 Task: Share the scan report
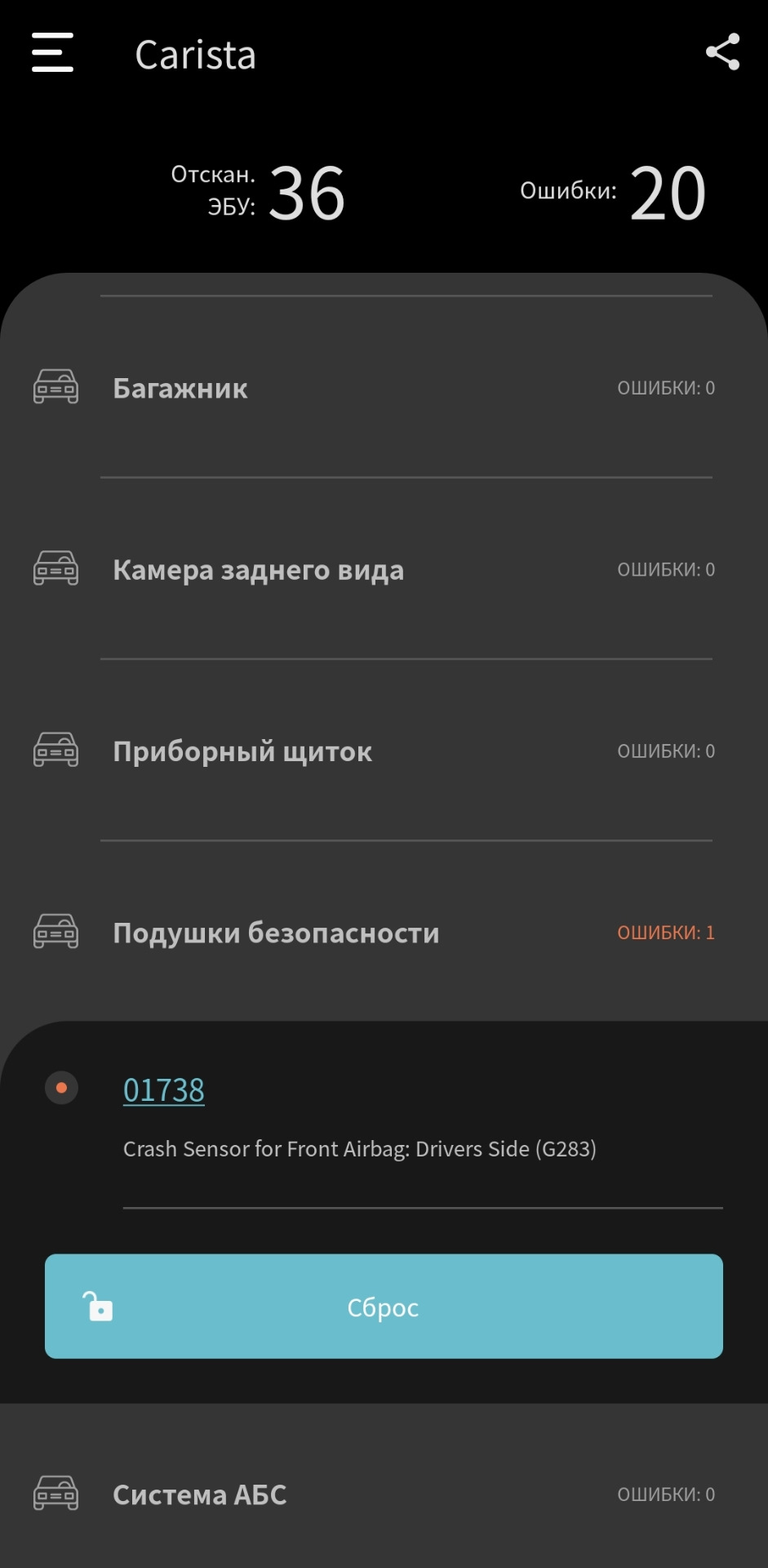tap(722, 52)
